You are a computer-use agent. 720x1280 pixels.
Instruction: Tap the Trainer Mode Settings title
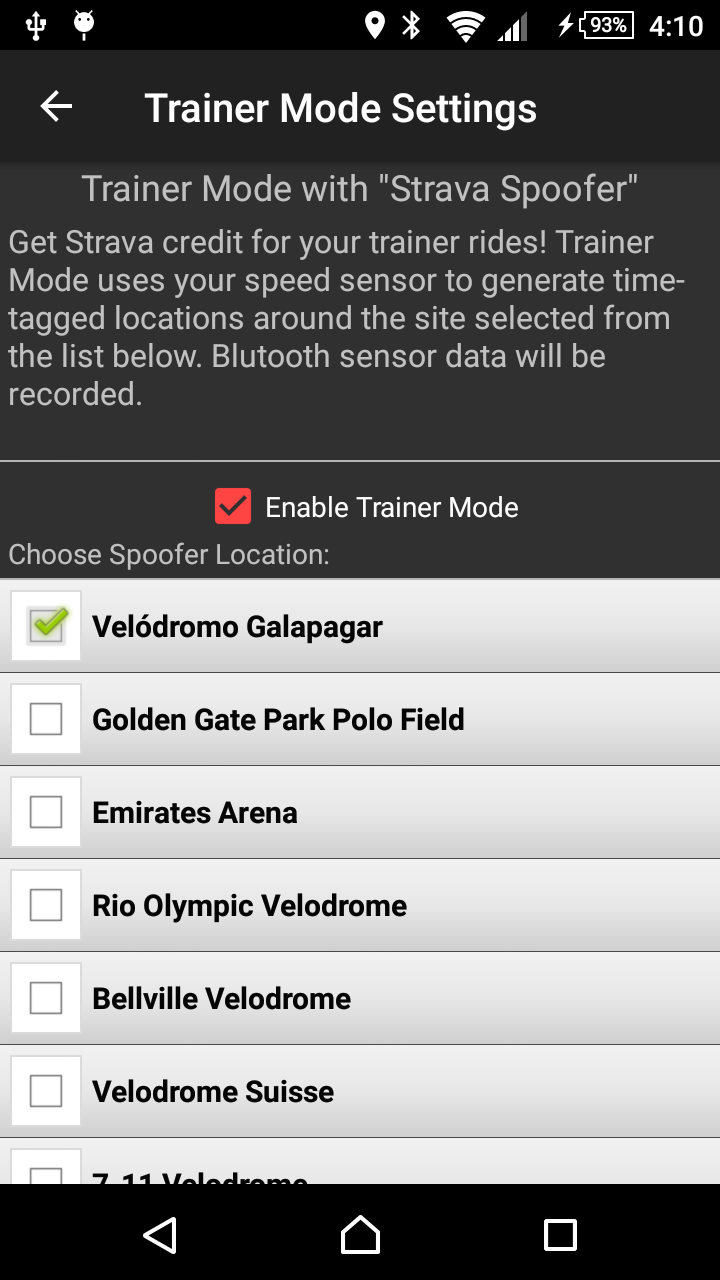340,106
